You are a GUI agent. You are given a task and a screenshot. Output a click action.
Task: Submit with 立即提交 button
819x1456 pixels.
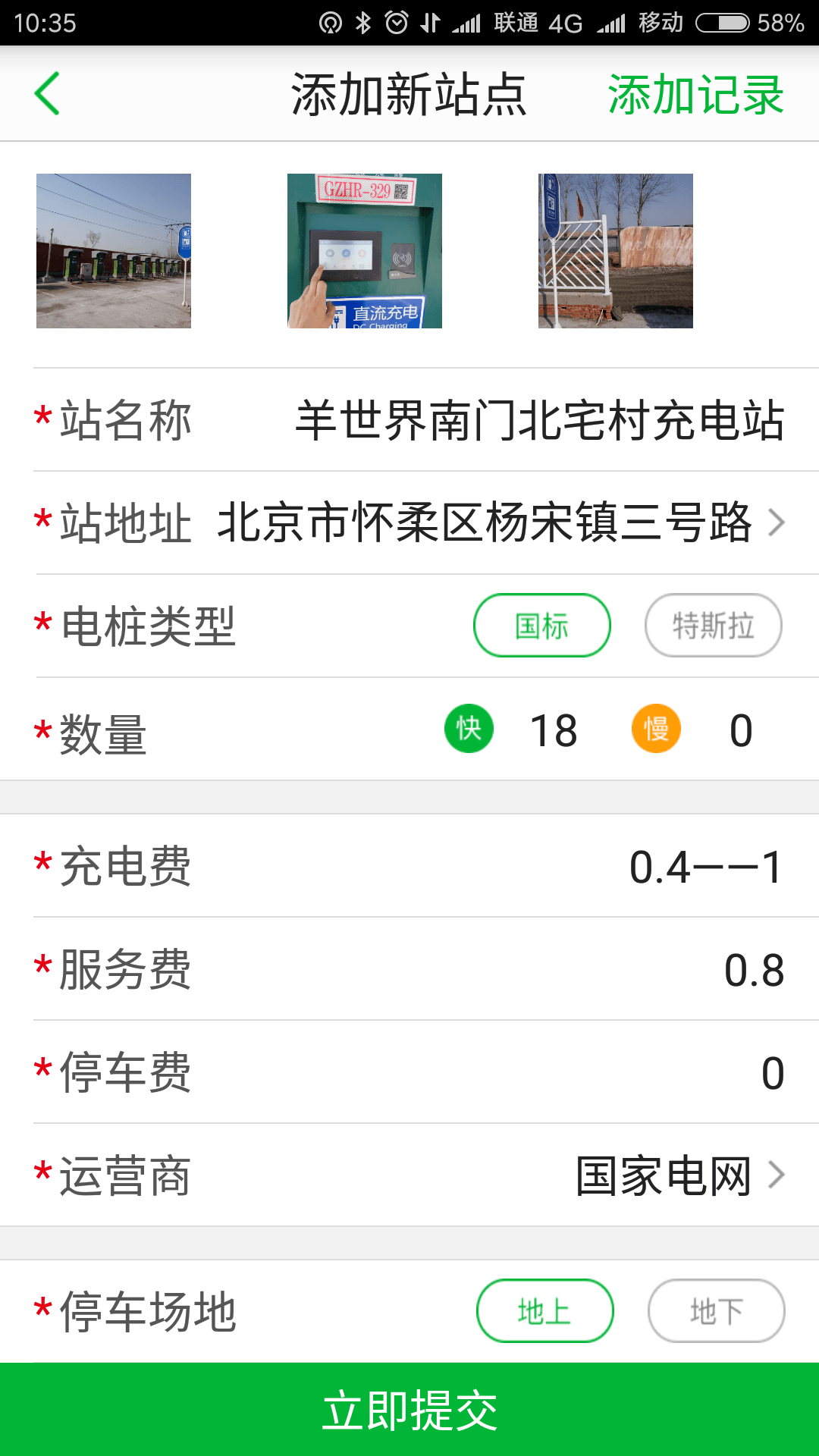point(409,1410)
